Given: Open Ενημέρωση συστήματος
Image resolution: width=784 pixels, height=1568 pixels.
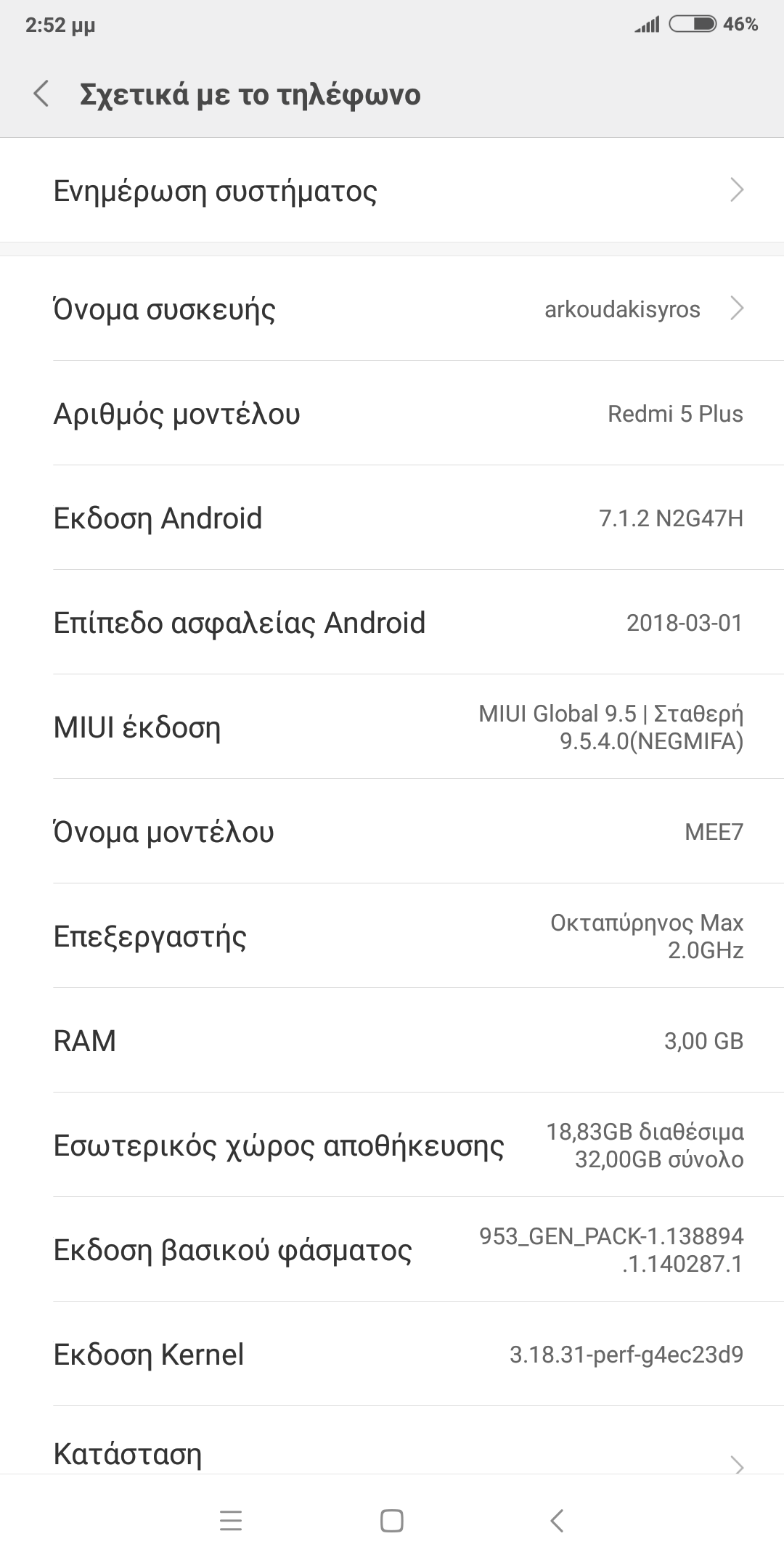Looking at the screenshot, I should click(x=392, y=190).
